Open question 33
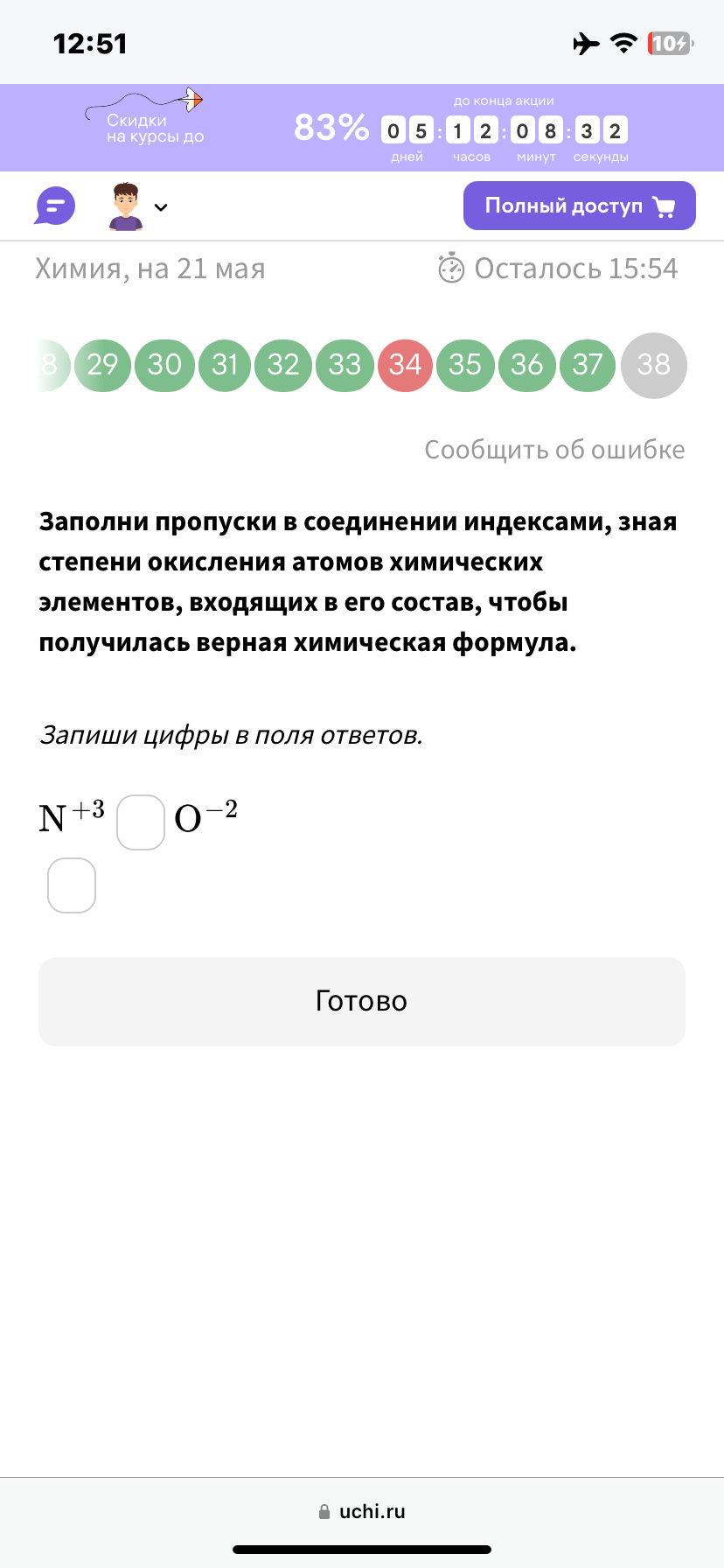The width and height of the screenshot is (724, 1568). coord(345,365)
